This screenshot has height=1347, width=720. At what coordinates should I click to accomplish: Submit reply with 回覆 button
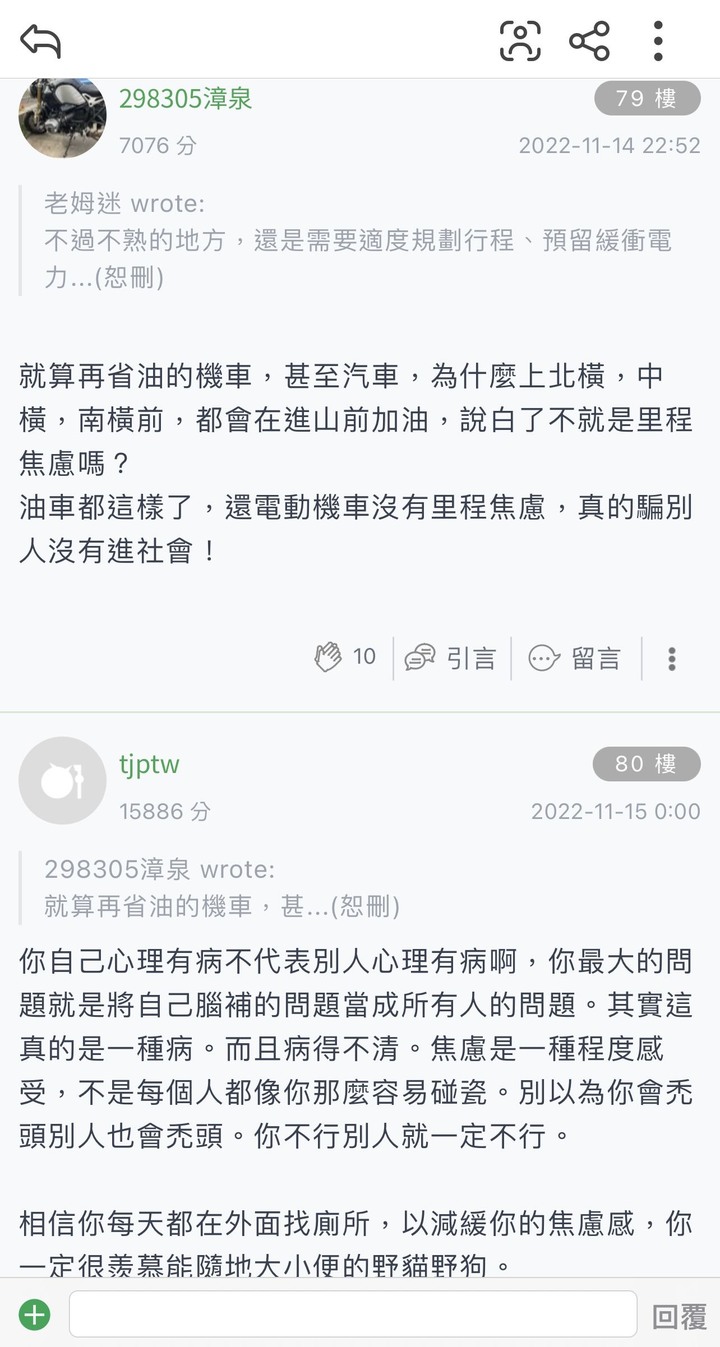(x=679, y=1316)
